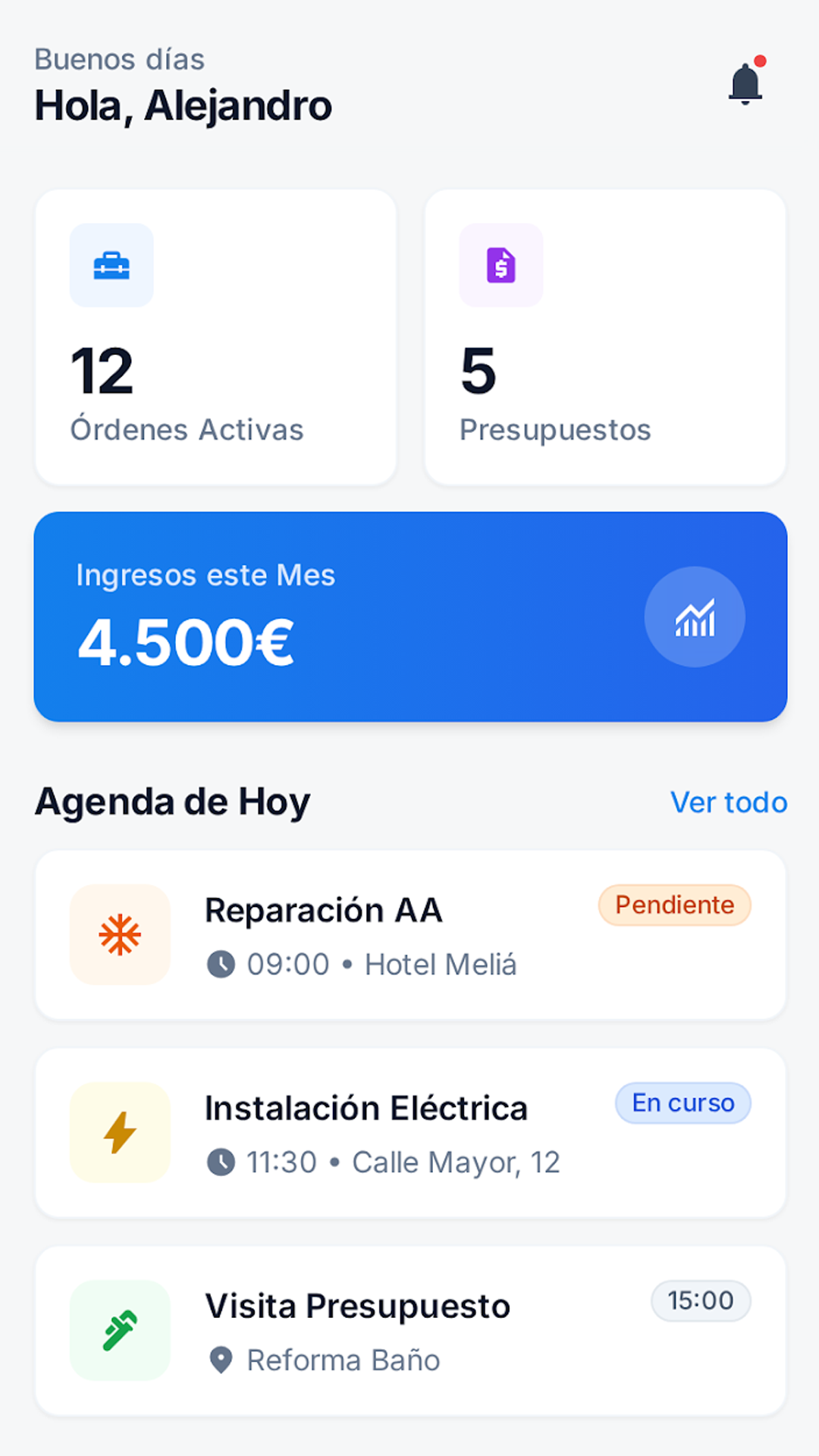Select the pipe wrench icon for Visita Presupuesto
Viewport: 819px width, 1456px height.
pos(119,1331)
